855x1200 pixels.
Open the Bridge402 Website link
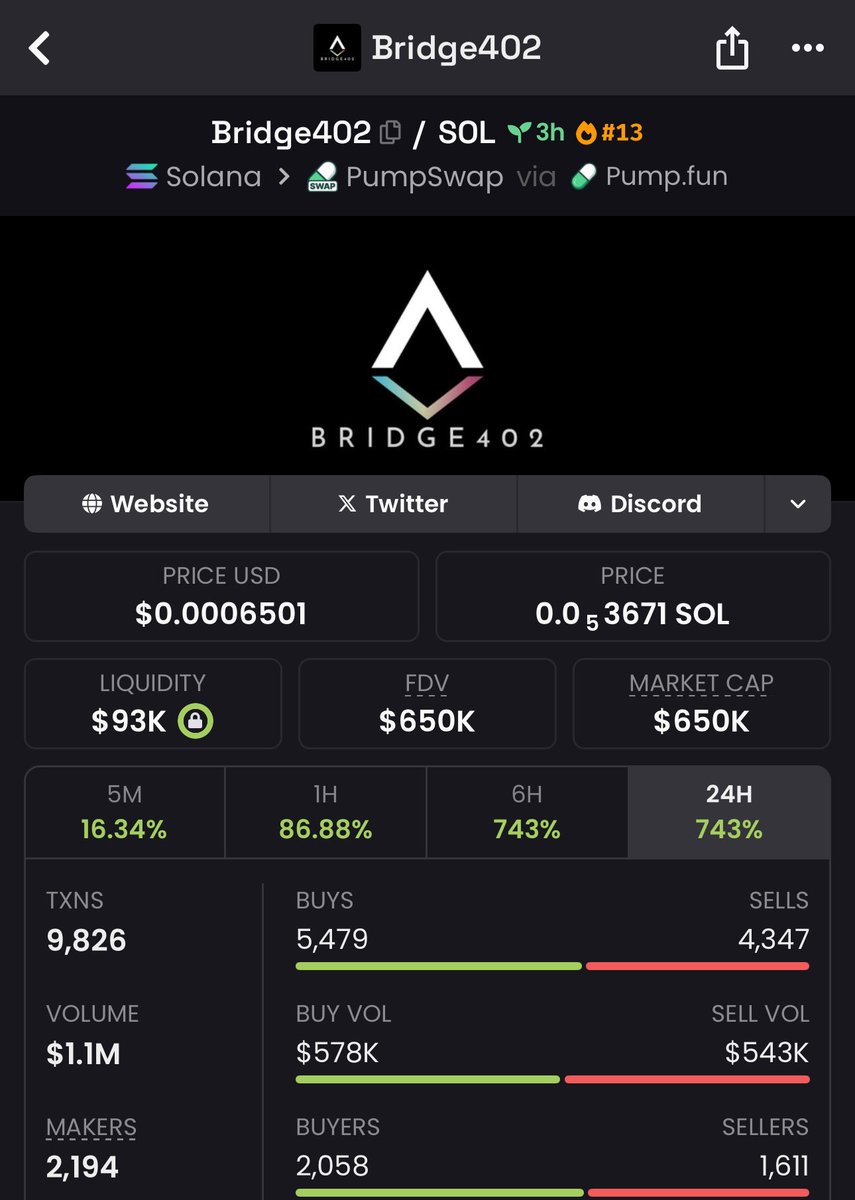147,504
